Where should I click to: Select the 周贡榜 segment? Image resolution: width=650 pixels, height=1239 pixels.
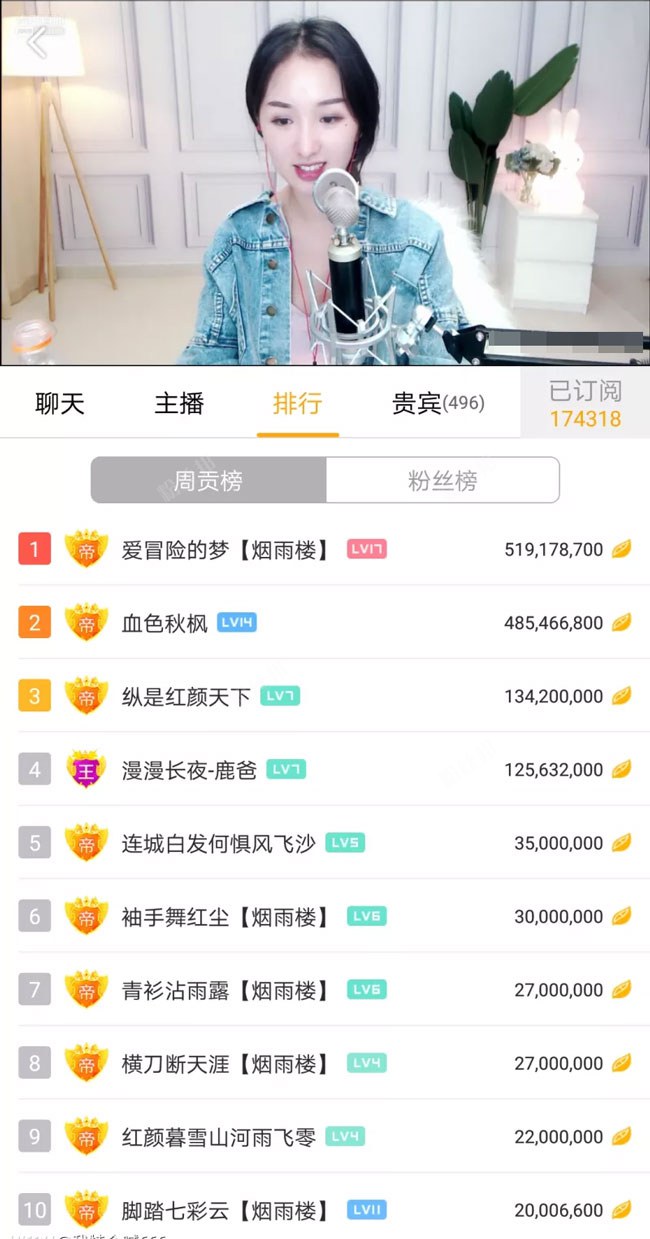pyautogui.click(x=208, y=481)
